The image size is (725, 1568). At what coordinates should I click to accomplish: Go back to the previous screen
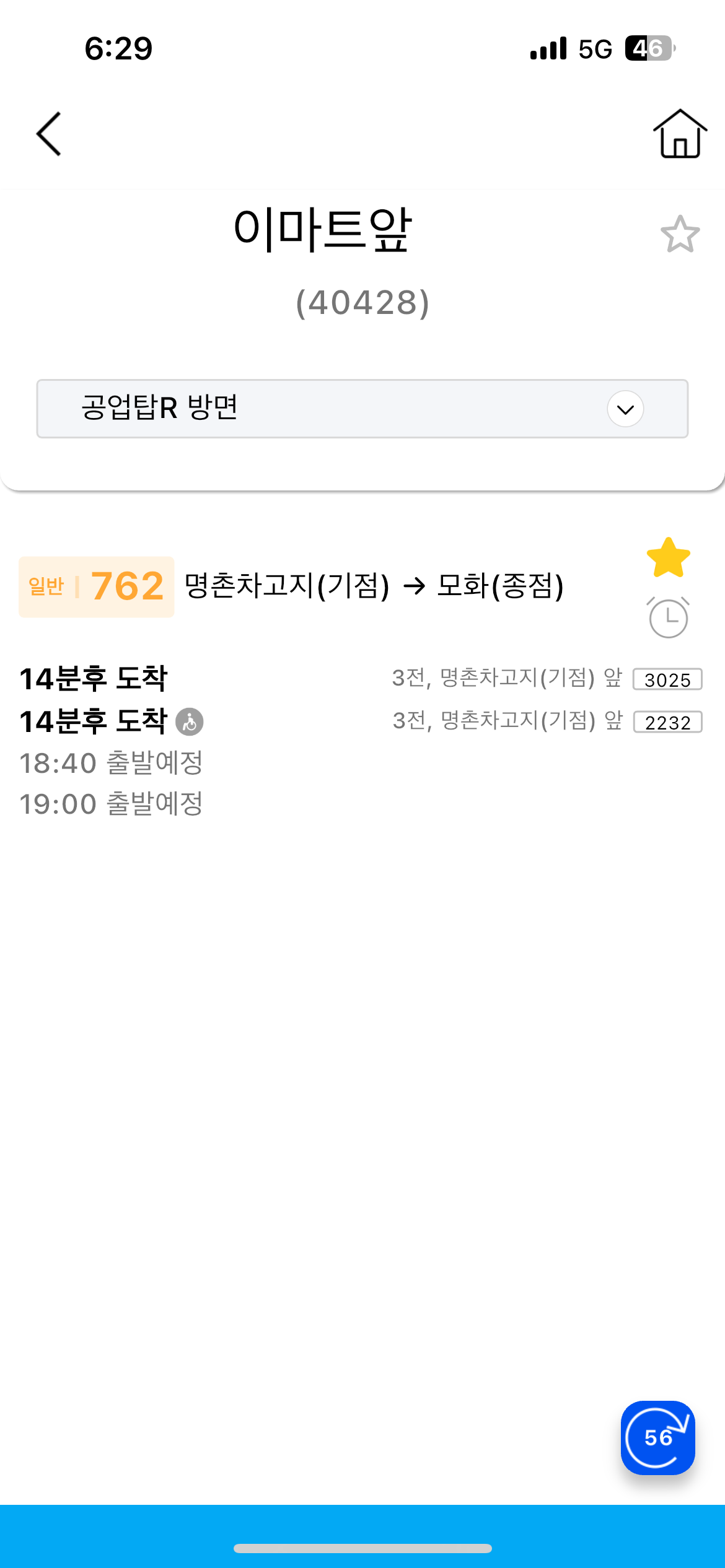[x=49, y=134]
